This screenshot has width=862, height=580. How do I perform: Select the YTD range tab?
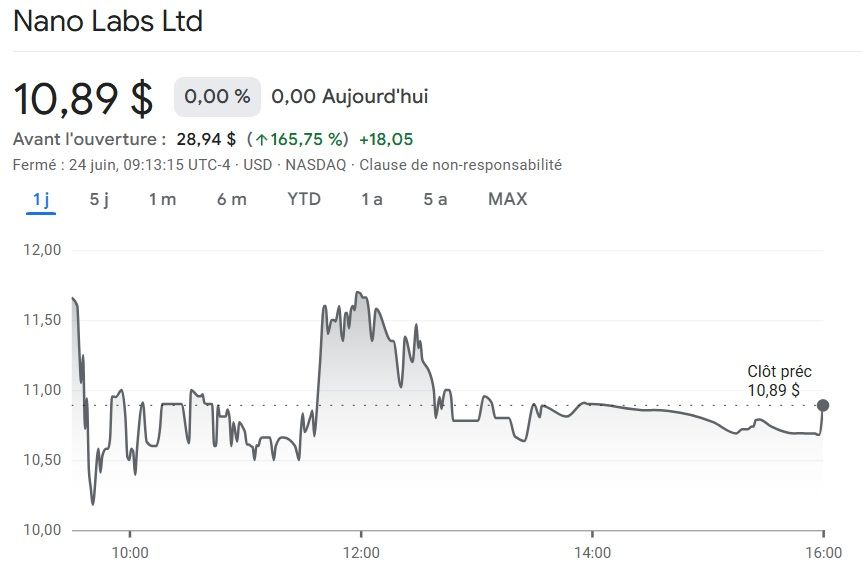304,199
